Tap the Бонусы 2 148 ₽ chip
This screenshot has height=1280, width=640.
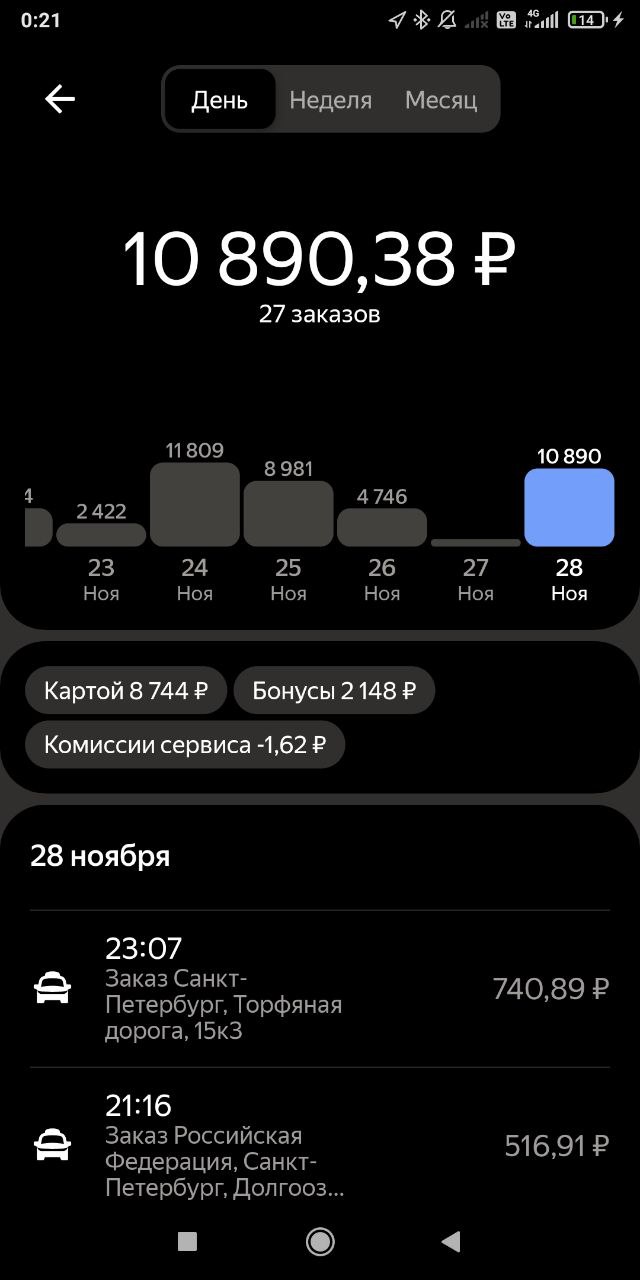click(334, 691)
